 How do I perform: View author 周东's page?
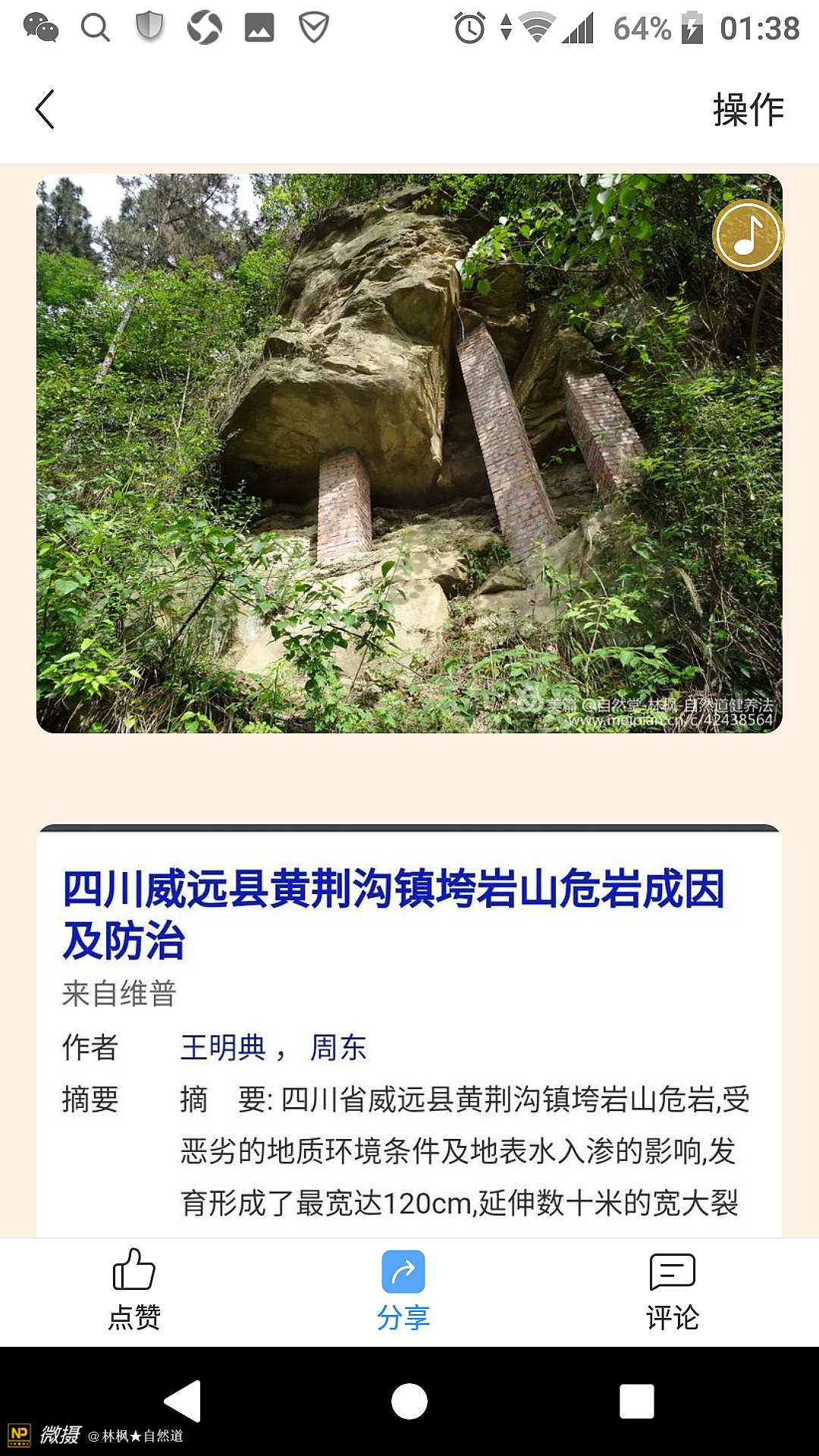338,1048
